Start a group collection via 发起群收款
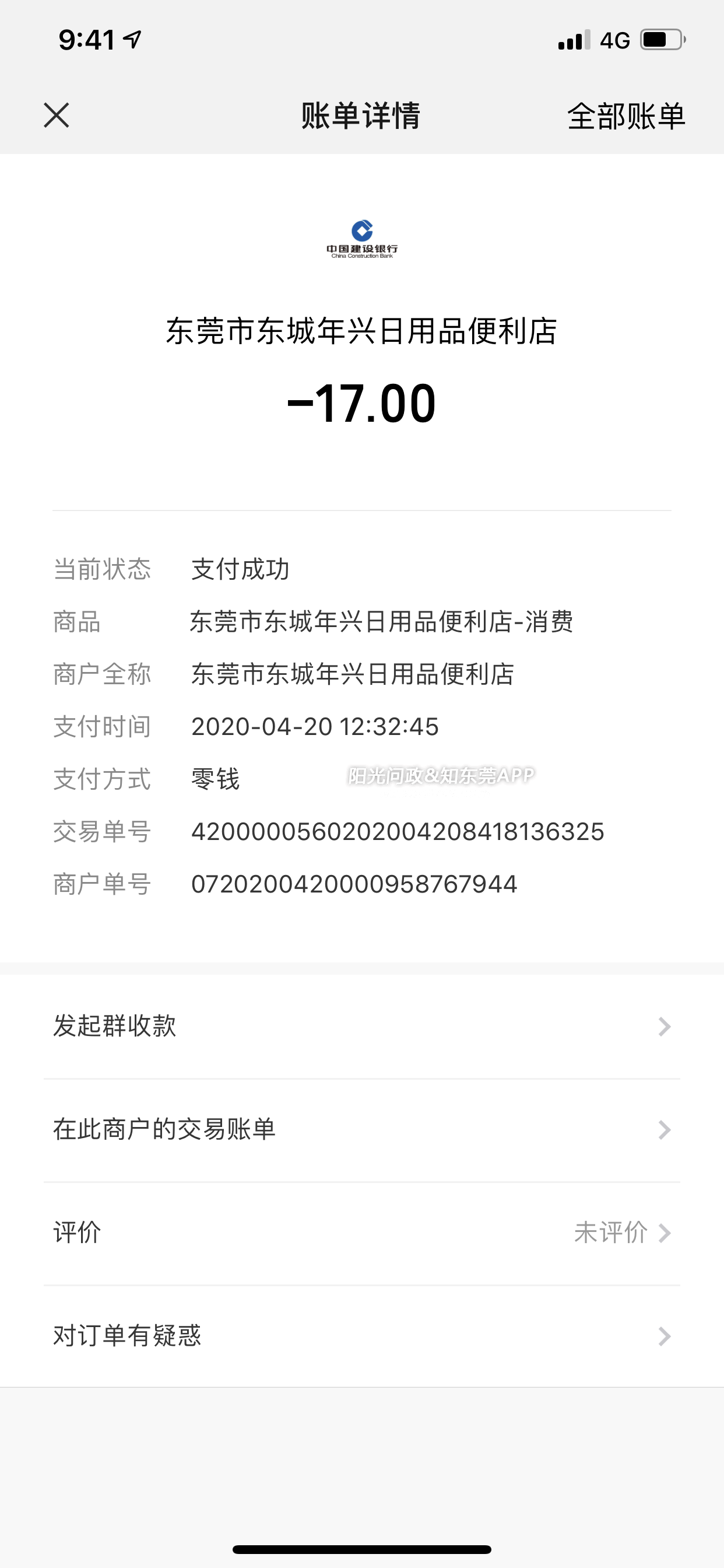 [361, 1026]
